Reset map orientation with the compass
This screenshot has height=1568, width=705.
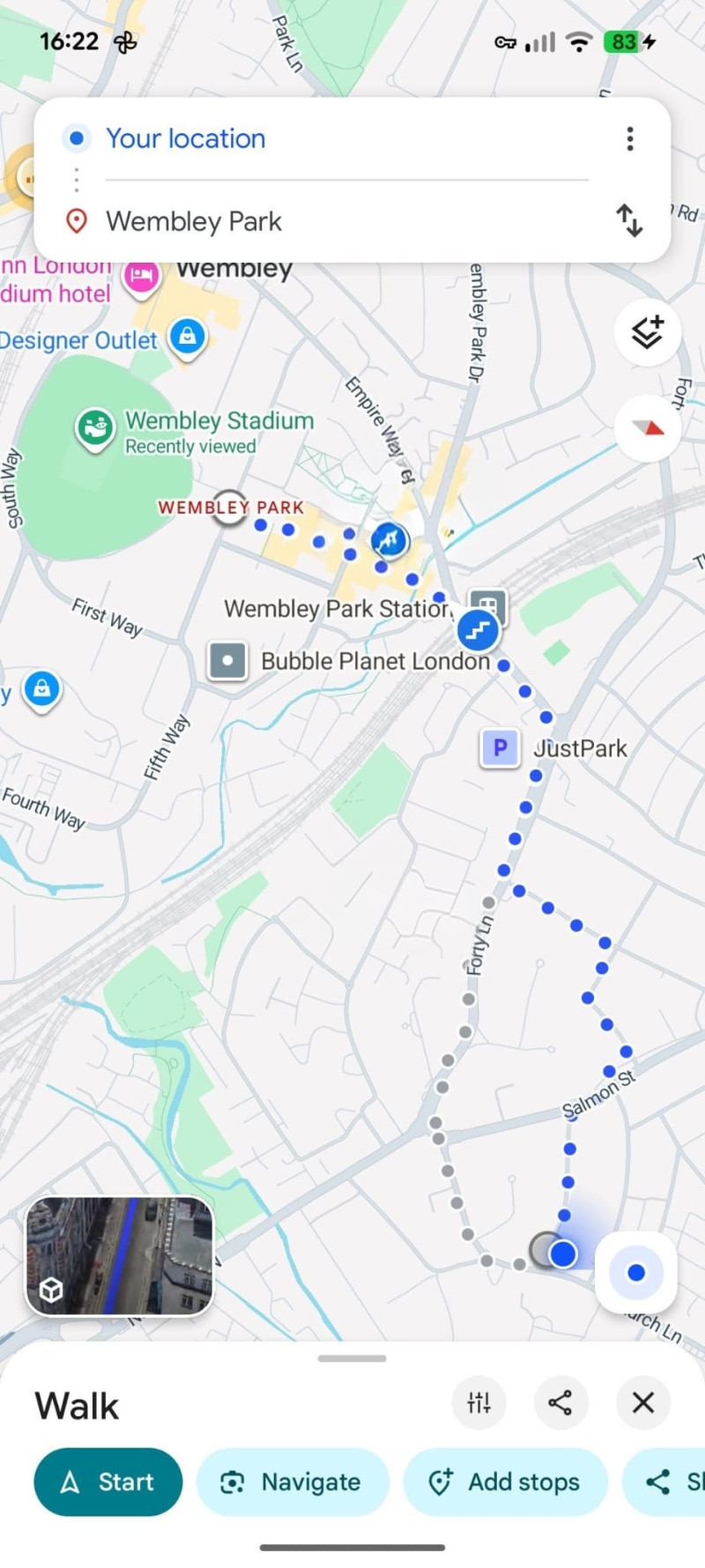click(648, 429)
